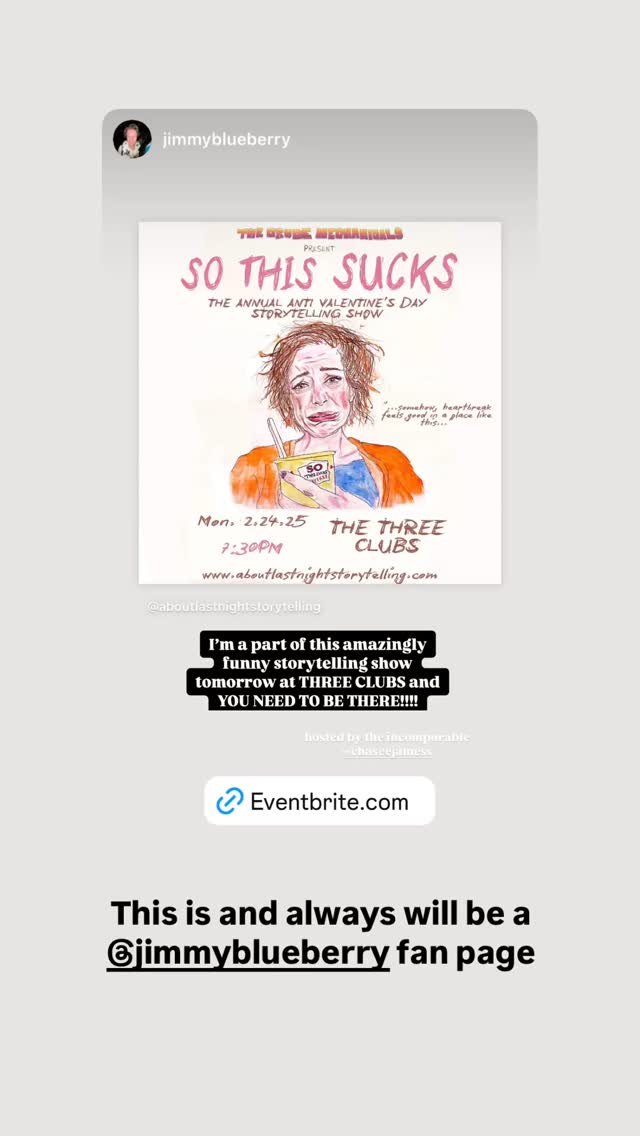Tap the underlined @jimmyblueberry mention
Screen dimensions: 640x1136
tap(248, 953)
